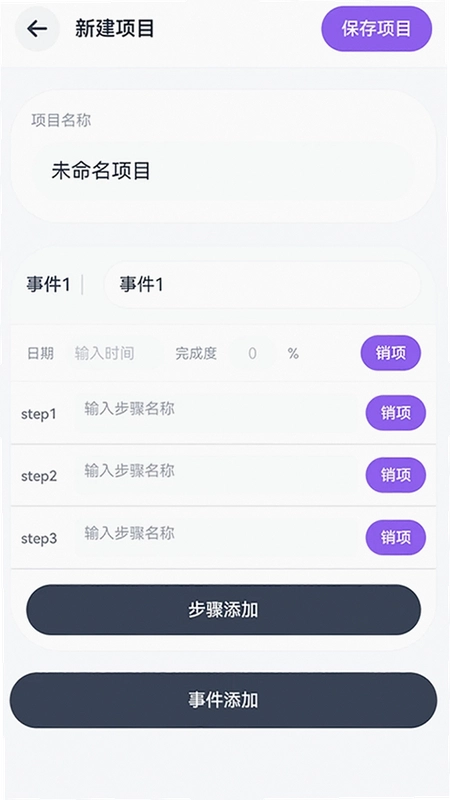Tap the 完成度 percentage field
This screenshot has width=450, height=800.
253,353
